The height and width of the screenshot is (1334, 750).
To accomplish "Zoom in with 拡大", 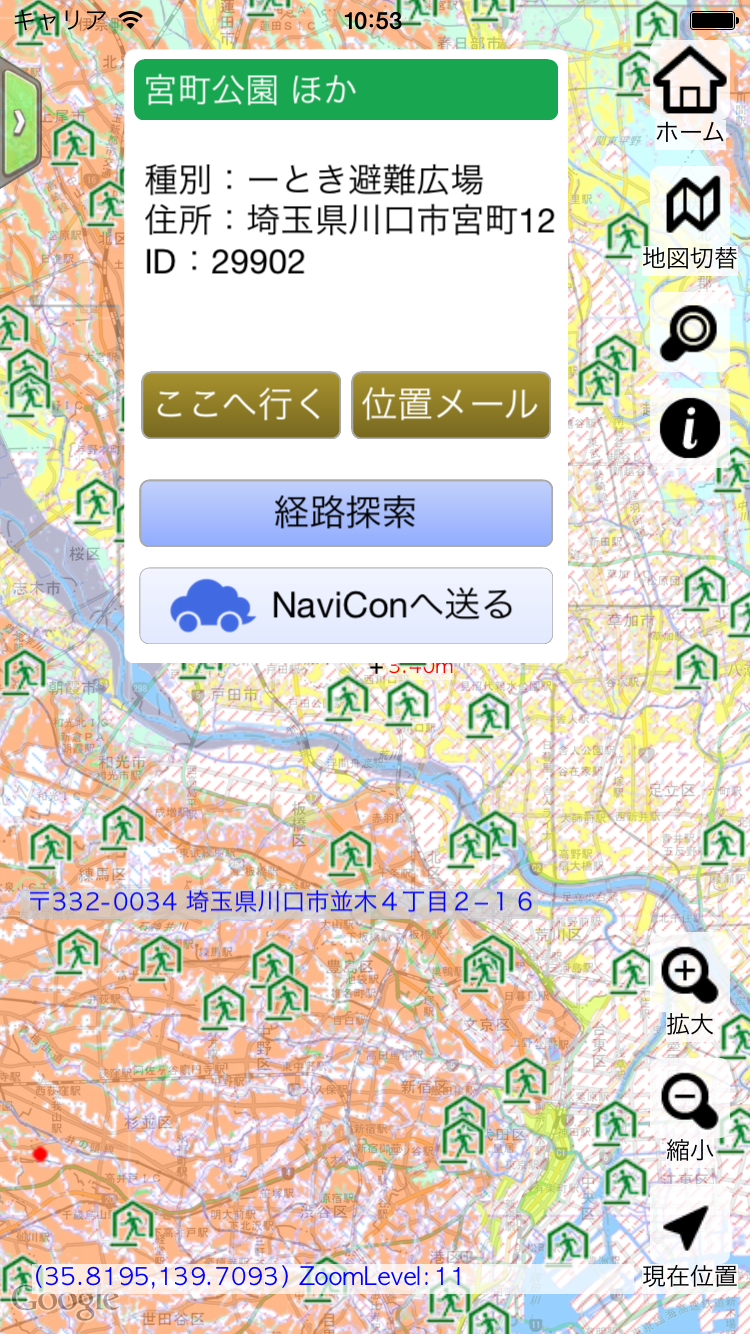I will coord(690,990).
